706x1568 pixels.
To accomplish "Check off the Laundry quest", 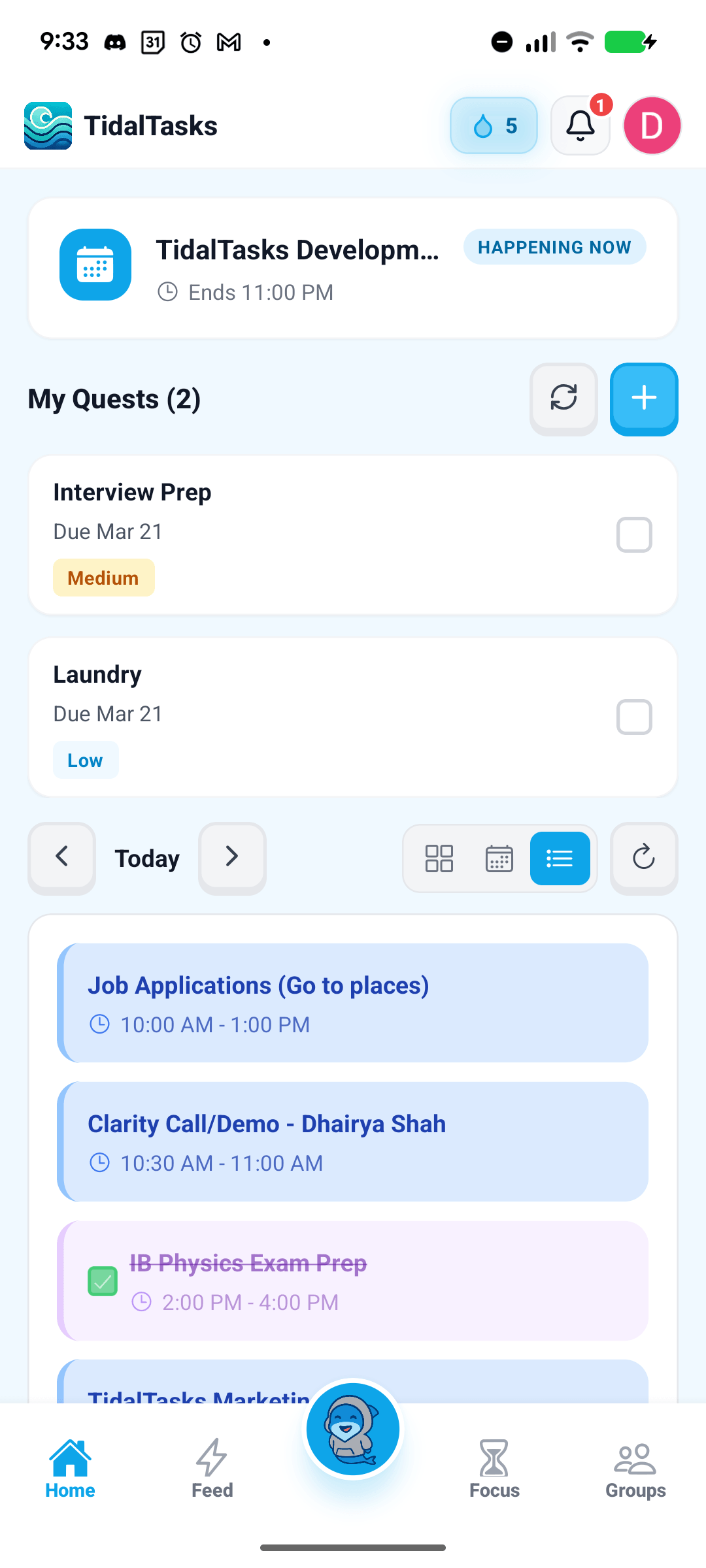I will click(633, 717).
